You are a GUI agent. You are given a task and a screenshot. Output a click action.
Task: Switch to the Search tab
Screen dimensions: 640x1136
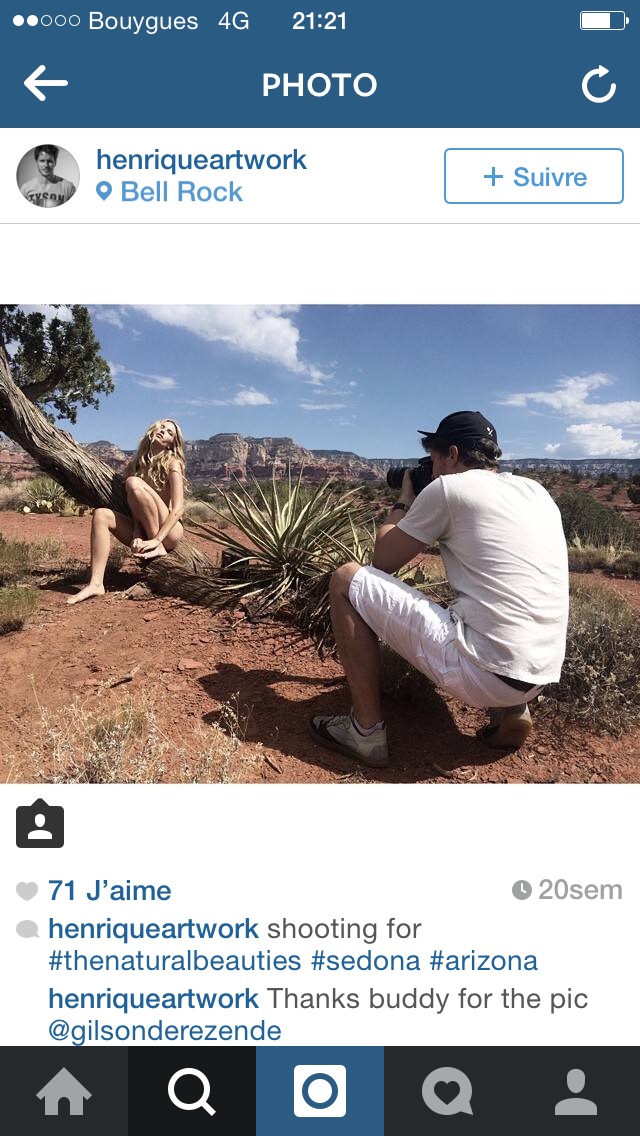(192, 1091)
